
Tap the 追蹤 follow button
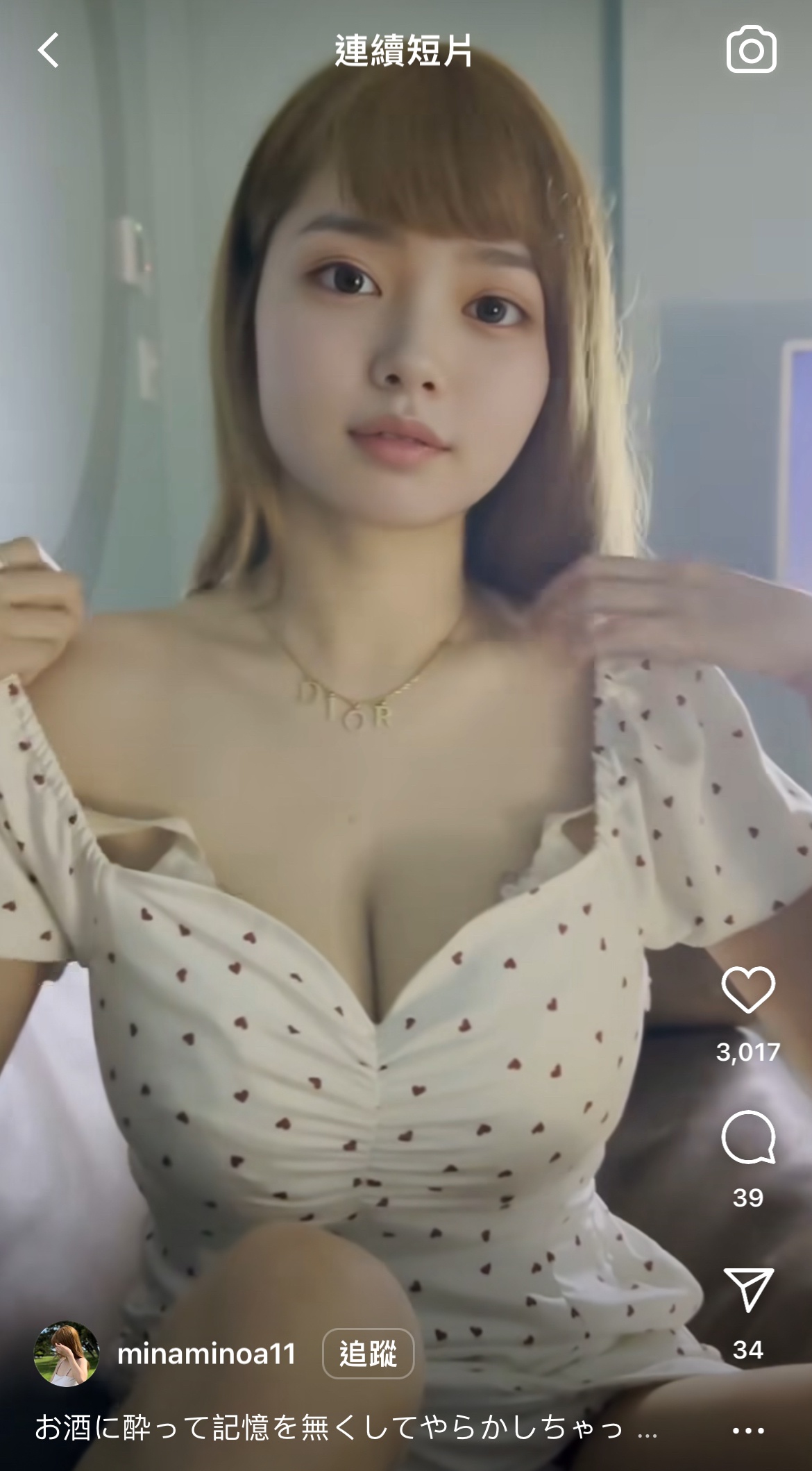[x=368, y=1354]
